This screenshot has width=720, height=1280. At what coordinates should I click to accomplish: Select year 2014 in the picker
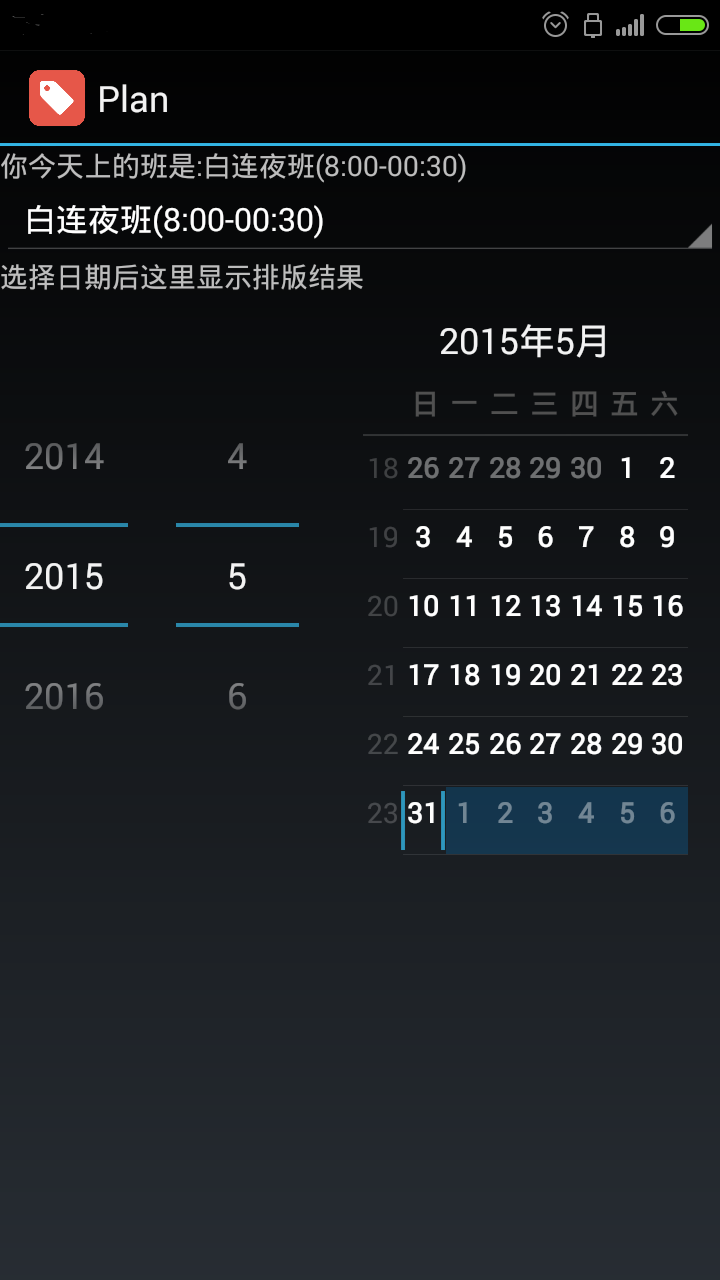click(x=64, y=457)
